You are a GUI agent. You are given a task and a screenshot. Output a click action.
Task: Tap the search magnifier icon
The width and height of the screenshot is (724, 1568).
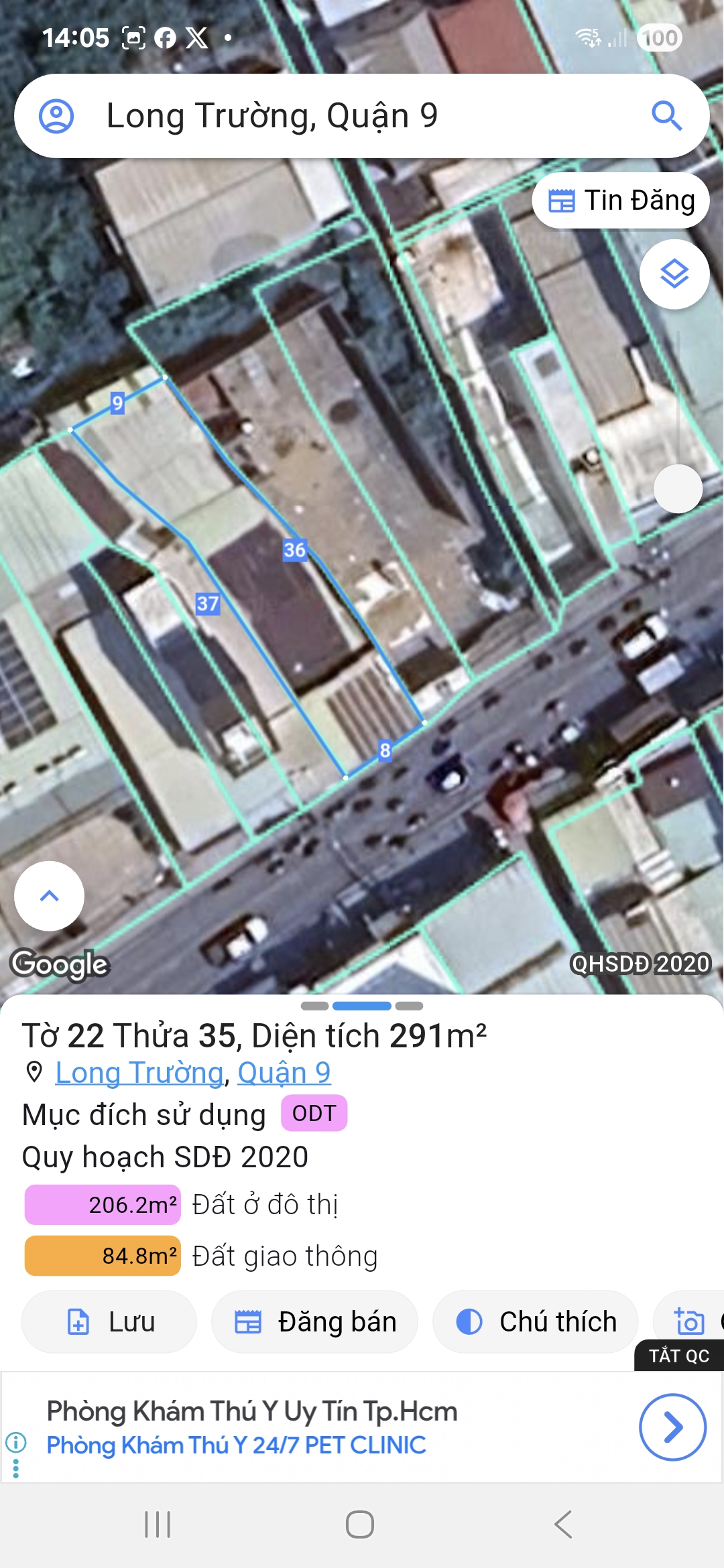coord(666,116)
